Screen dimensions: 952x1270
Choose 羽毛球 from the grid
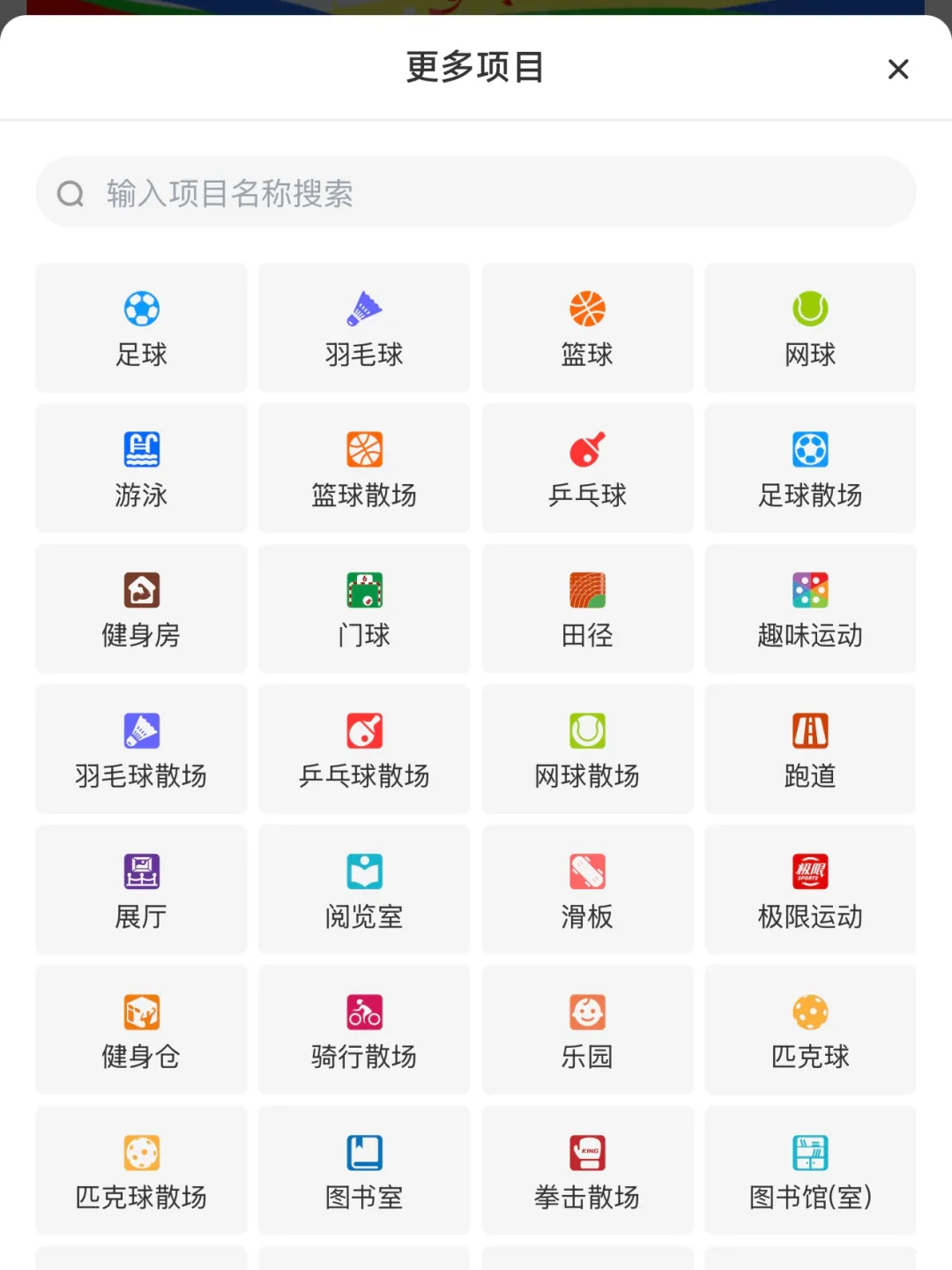(x=364, y=328)
